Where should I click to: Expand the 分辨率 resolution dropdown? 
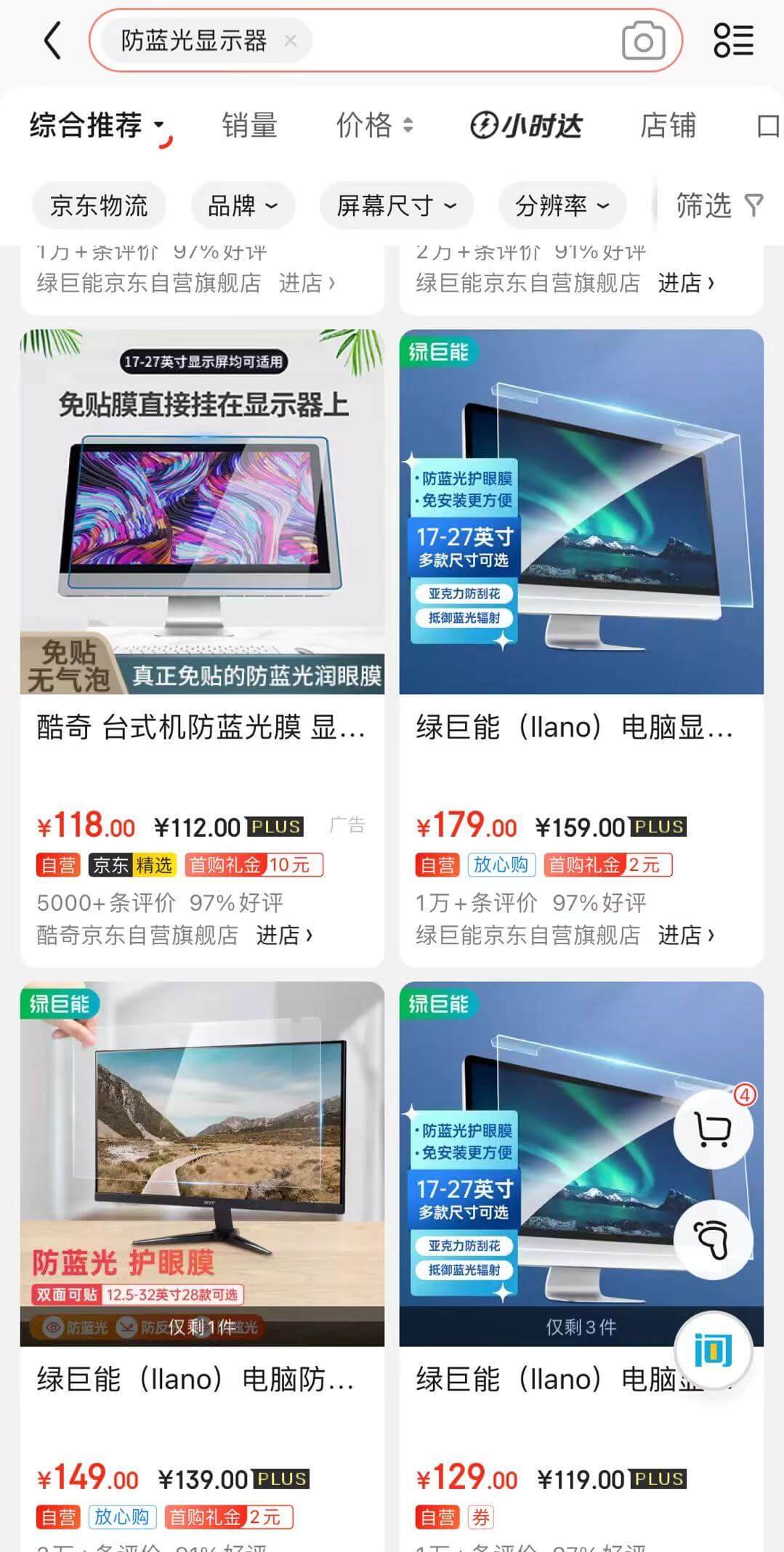click(561, 206)
